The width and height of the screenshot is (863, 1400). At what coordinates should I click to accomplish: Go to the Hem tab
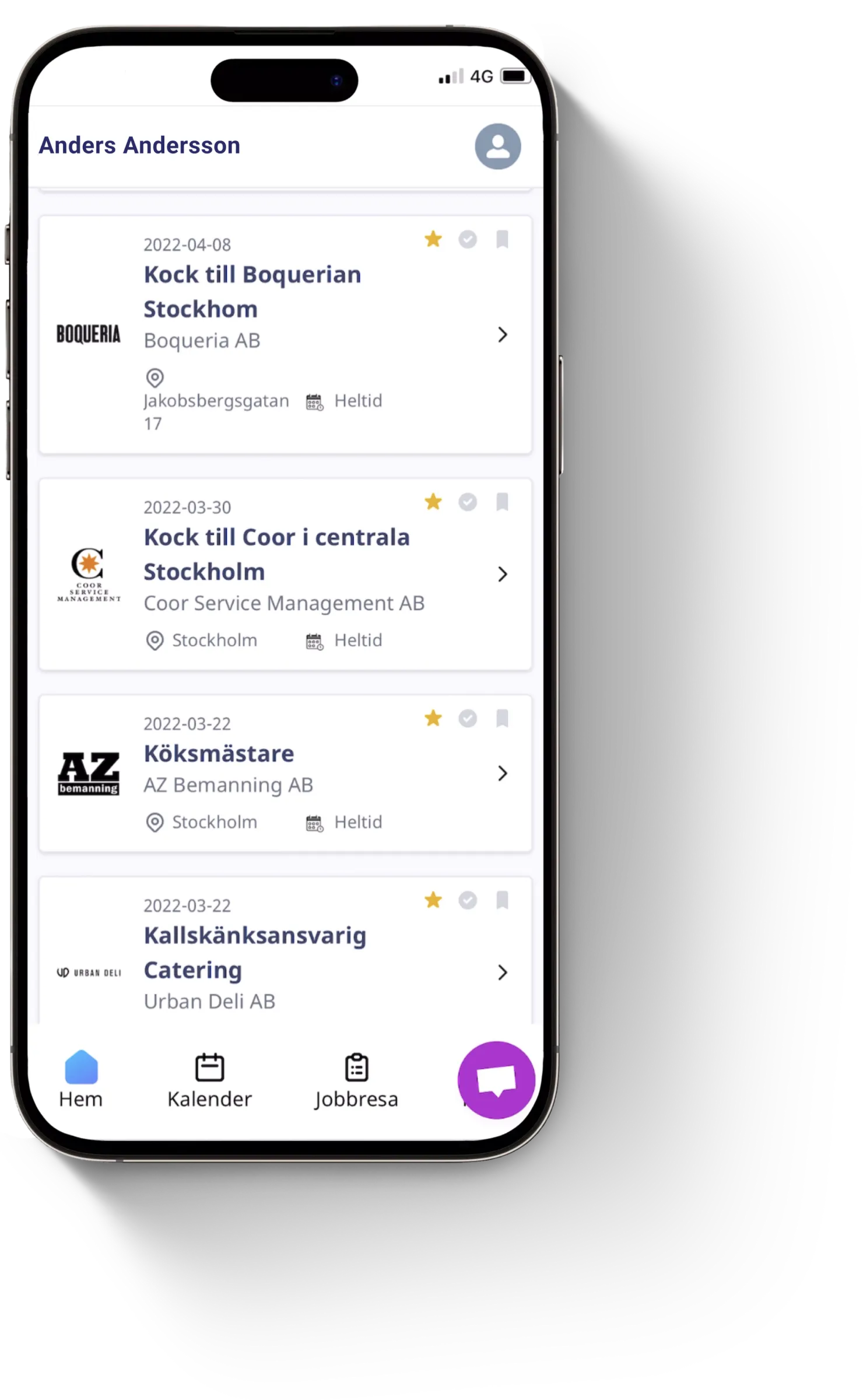pos(81,1079)
